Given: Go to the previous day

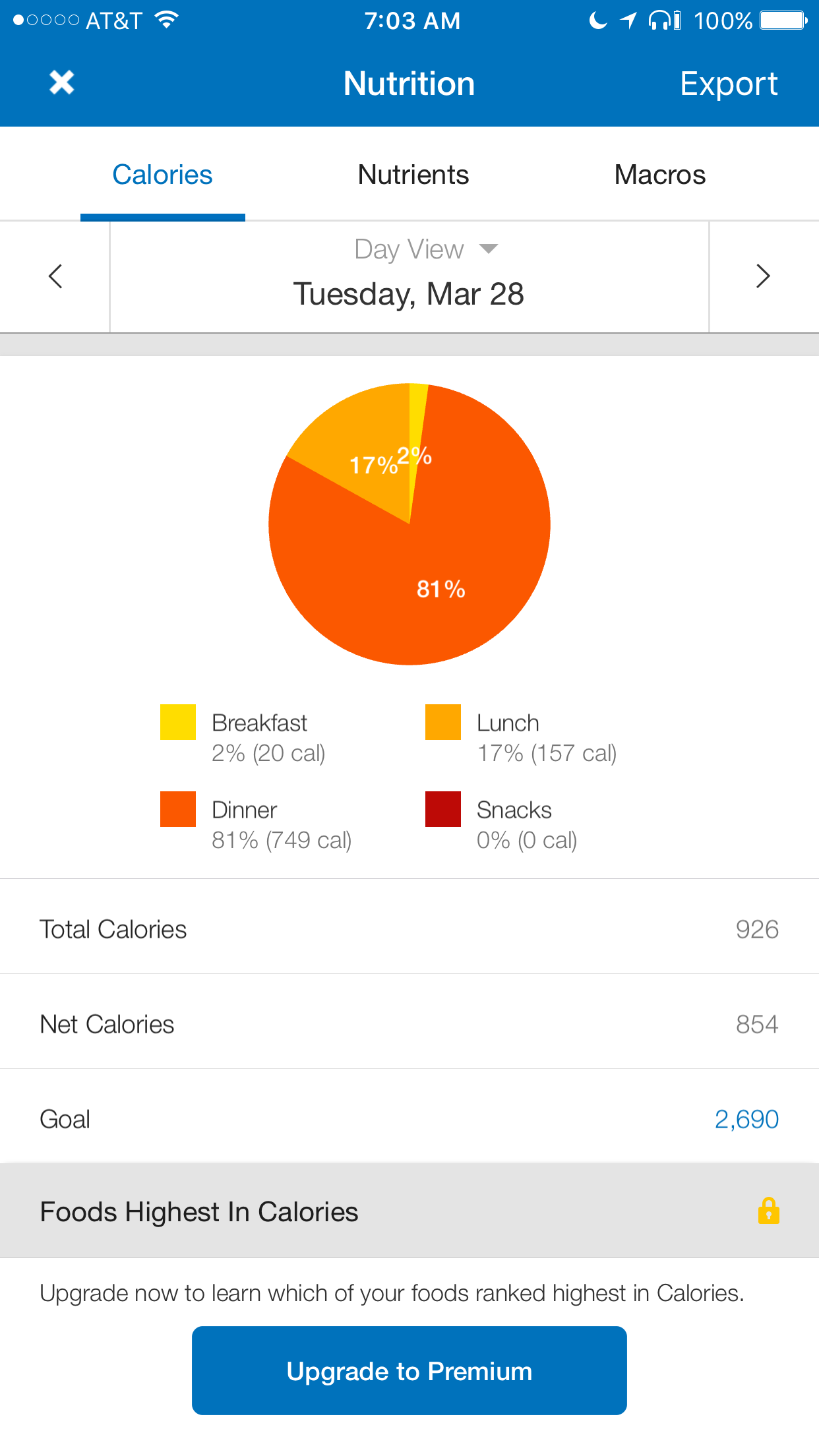Looking at the screenshot, I should click(x=55, y=276).
